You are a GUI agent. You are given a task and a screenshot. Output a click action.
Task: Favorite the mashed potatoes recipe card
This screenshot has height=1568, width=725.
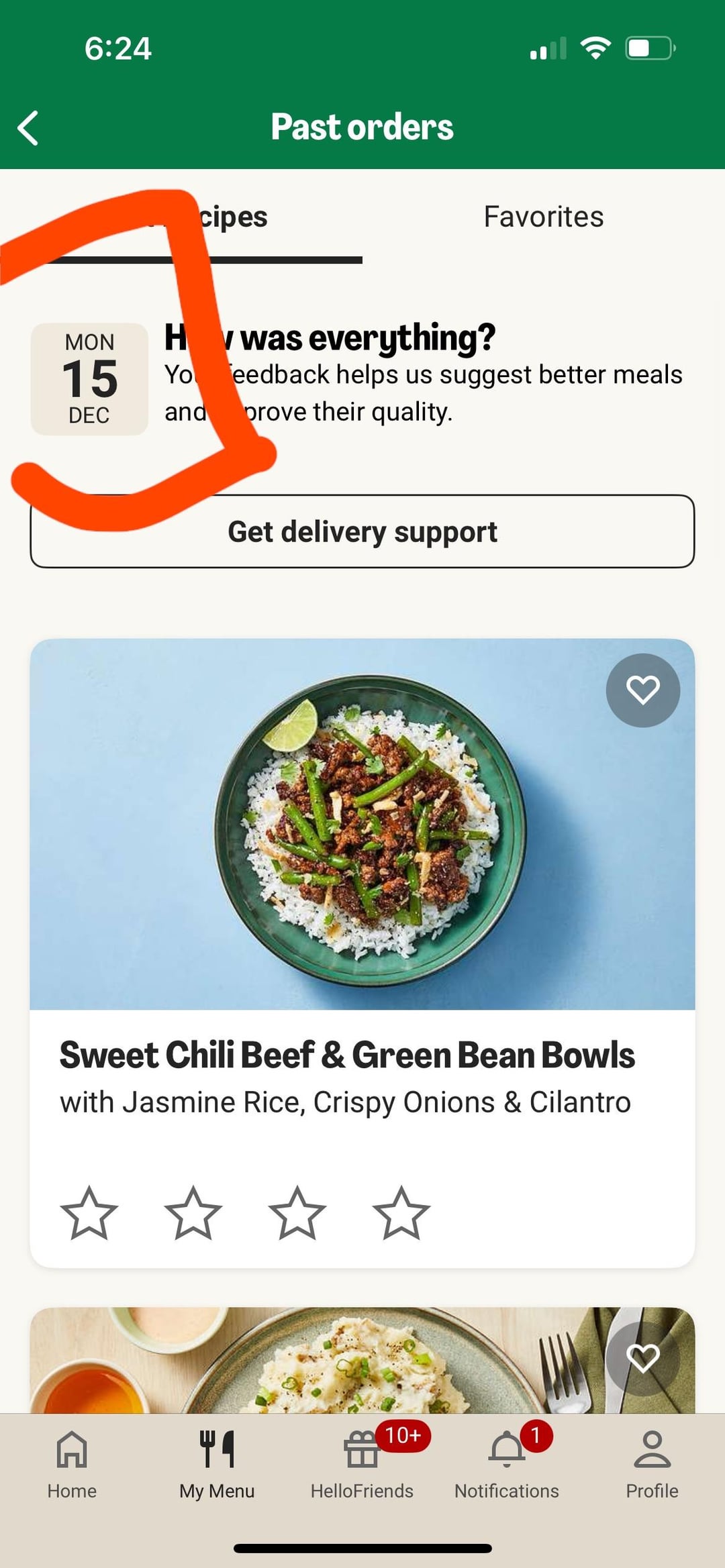[642, 1358]
